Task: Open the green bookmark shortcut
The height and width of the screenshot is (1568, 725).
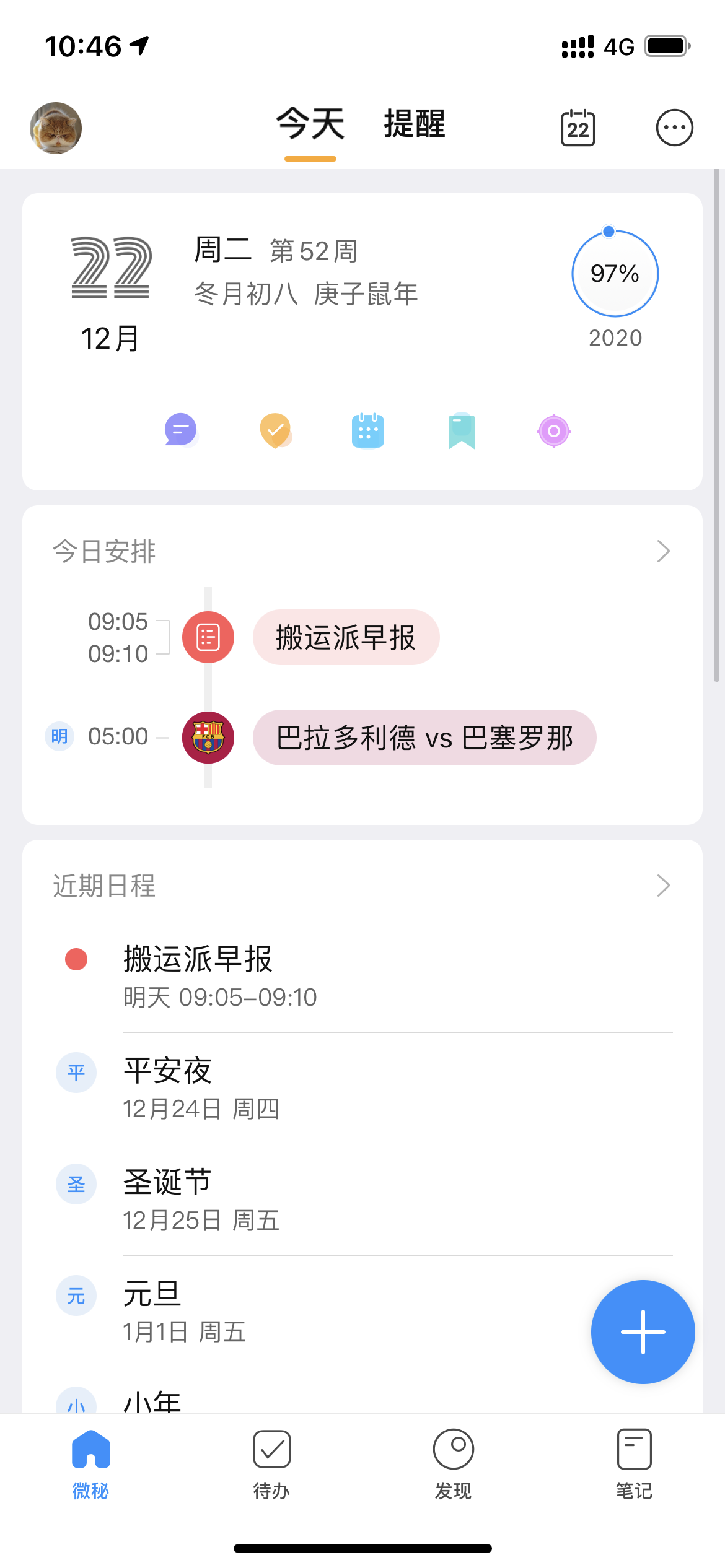Action: (462, 430)
